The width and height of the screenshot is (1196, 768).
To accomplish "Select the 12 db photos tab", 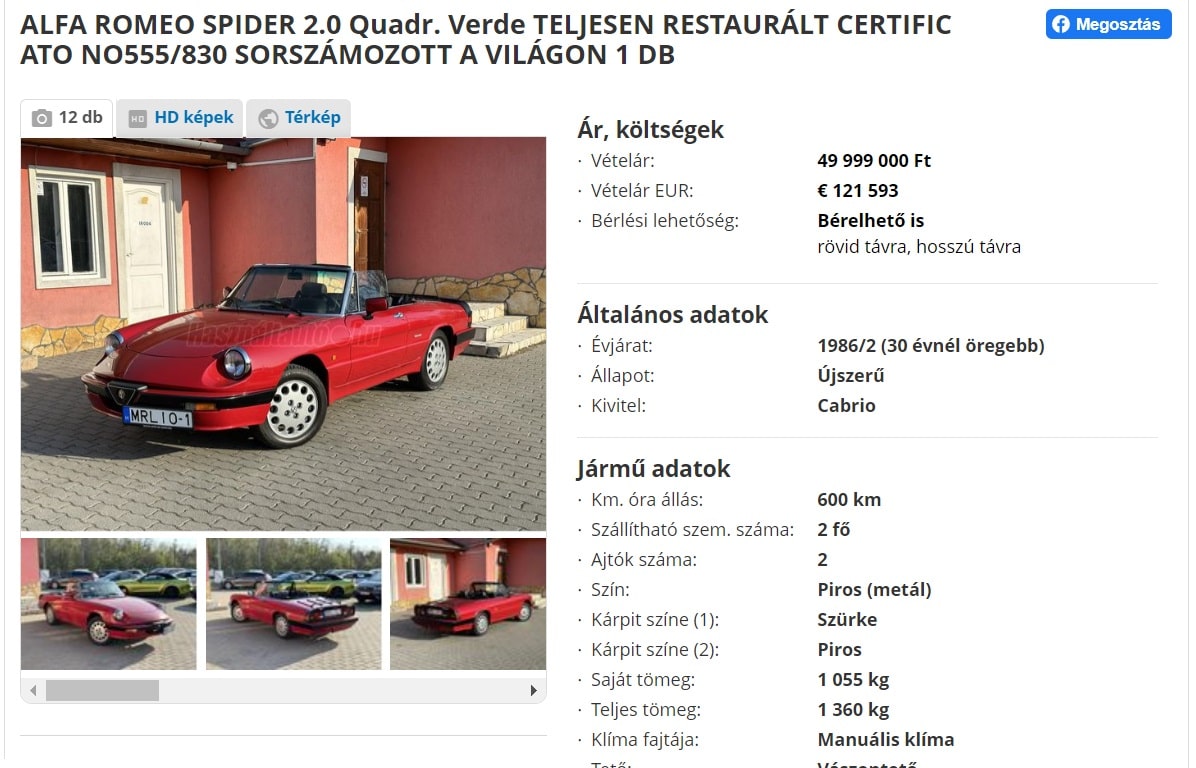I will pos(67,118).
